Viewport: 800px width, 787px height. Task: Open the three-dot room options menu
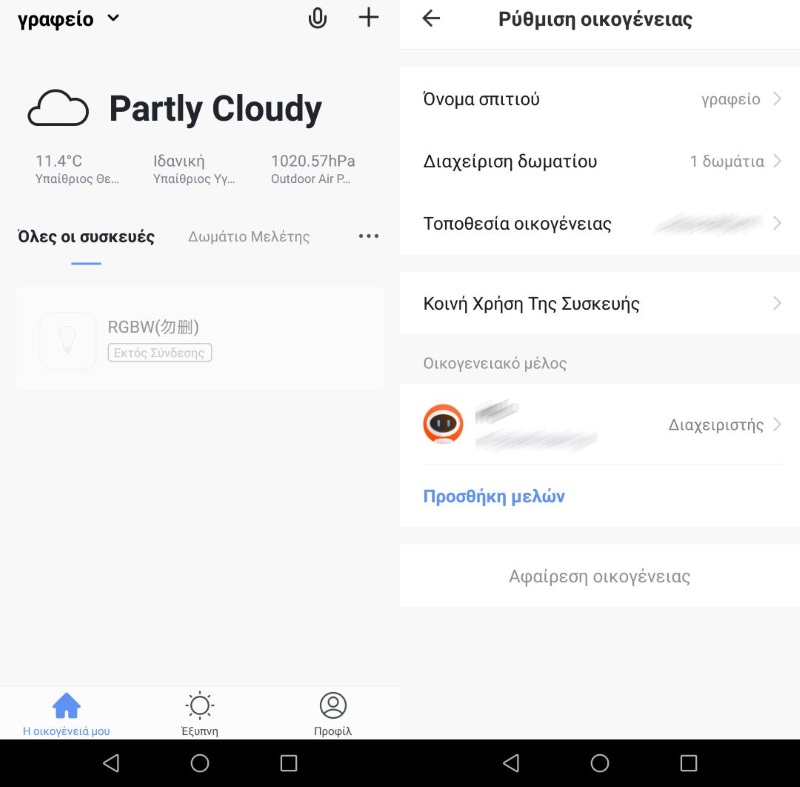[x=369, y=237]
